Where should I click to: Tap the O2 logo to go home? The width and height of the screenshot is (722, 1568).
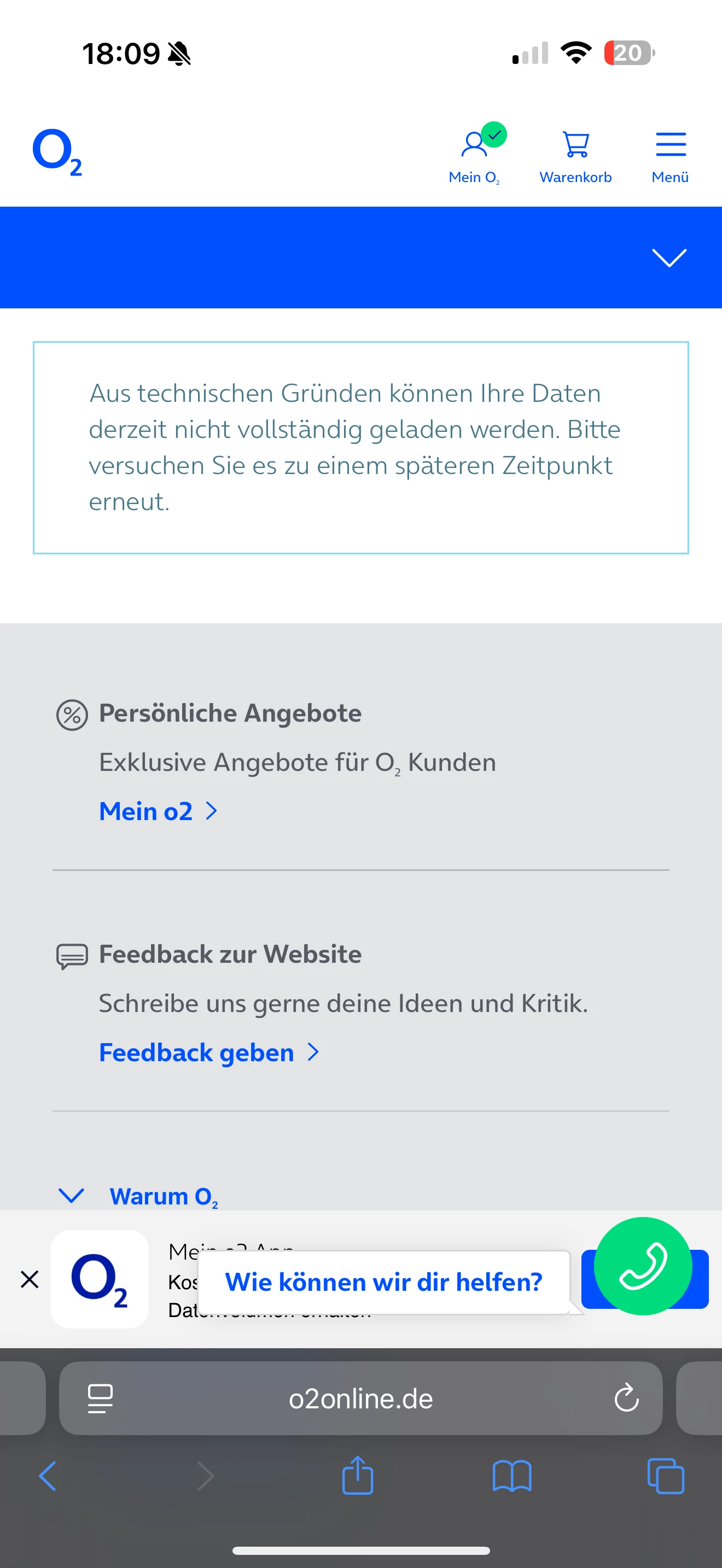point(57,151)
